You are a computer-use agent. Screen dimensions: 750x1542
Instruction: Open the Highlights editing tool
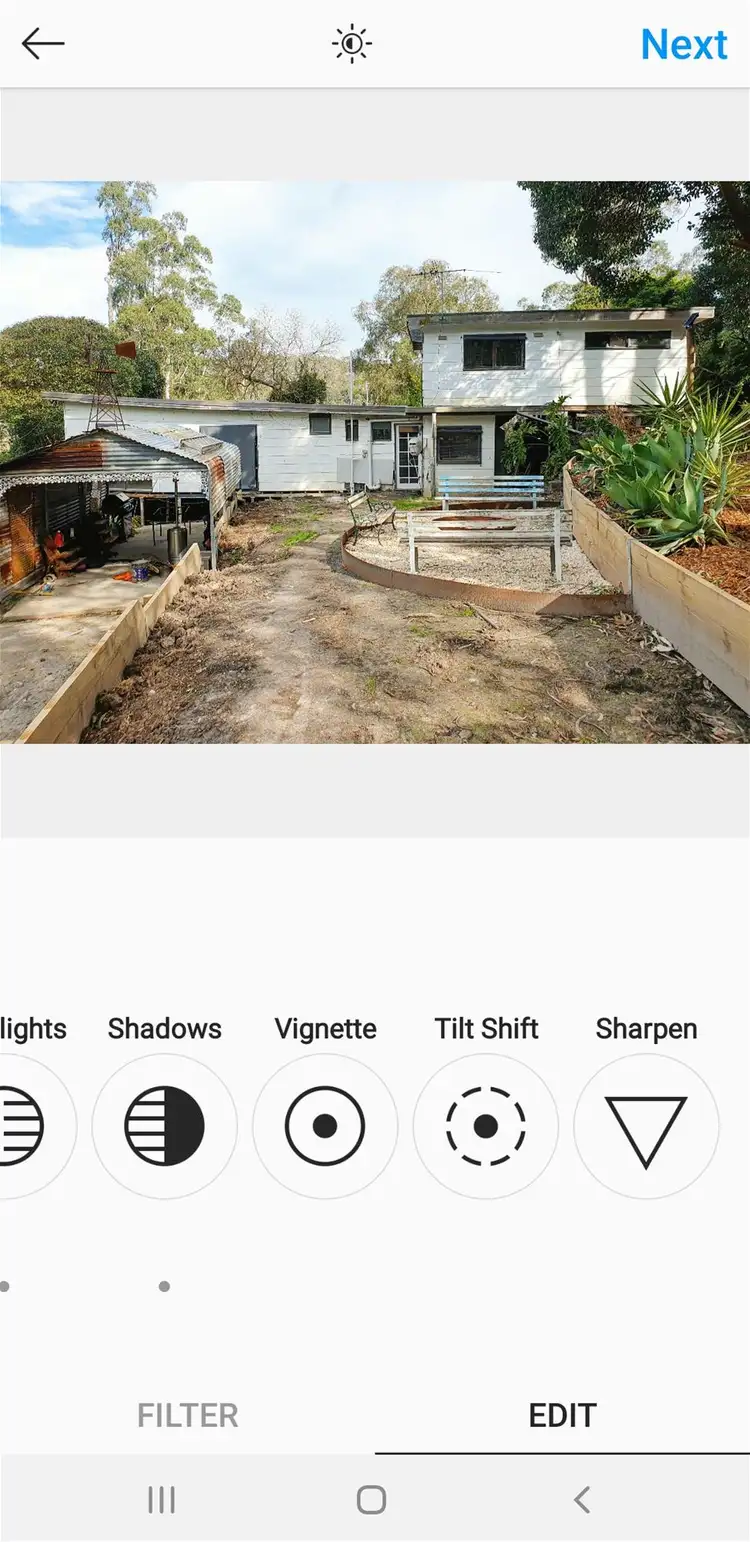pos(22,1125)
